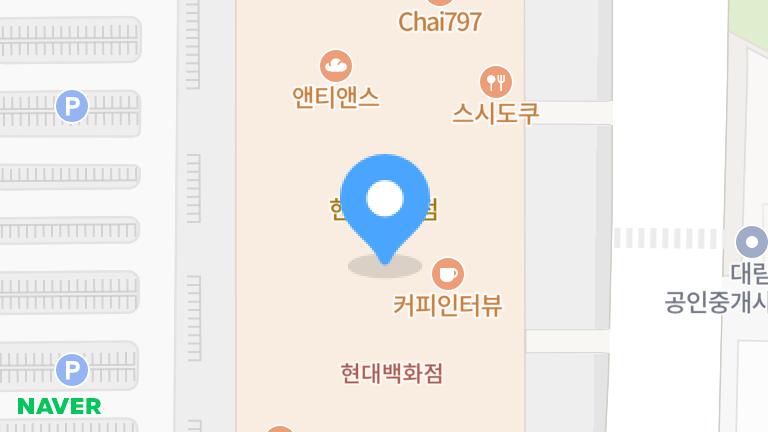Open the 커피인터뷰 cafe marker
This screenshot has height=432, width=768.
click(x=447, y=274)
